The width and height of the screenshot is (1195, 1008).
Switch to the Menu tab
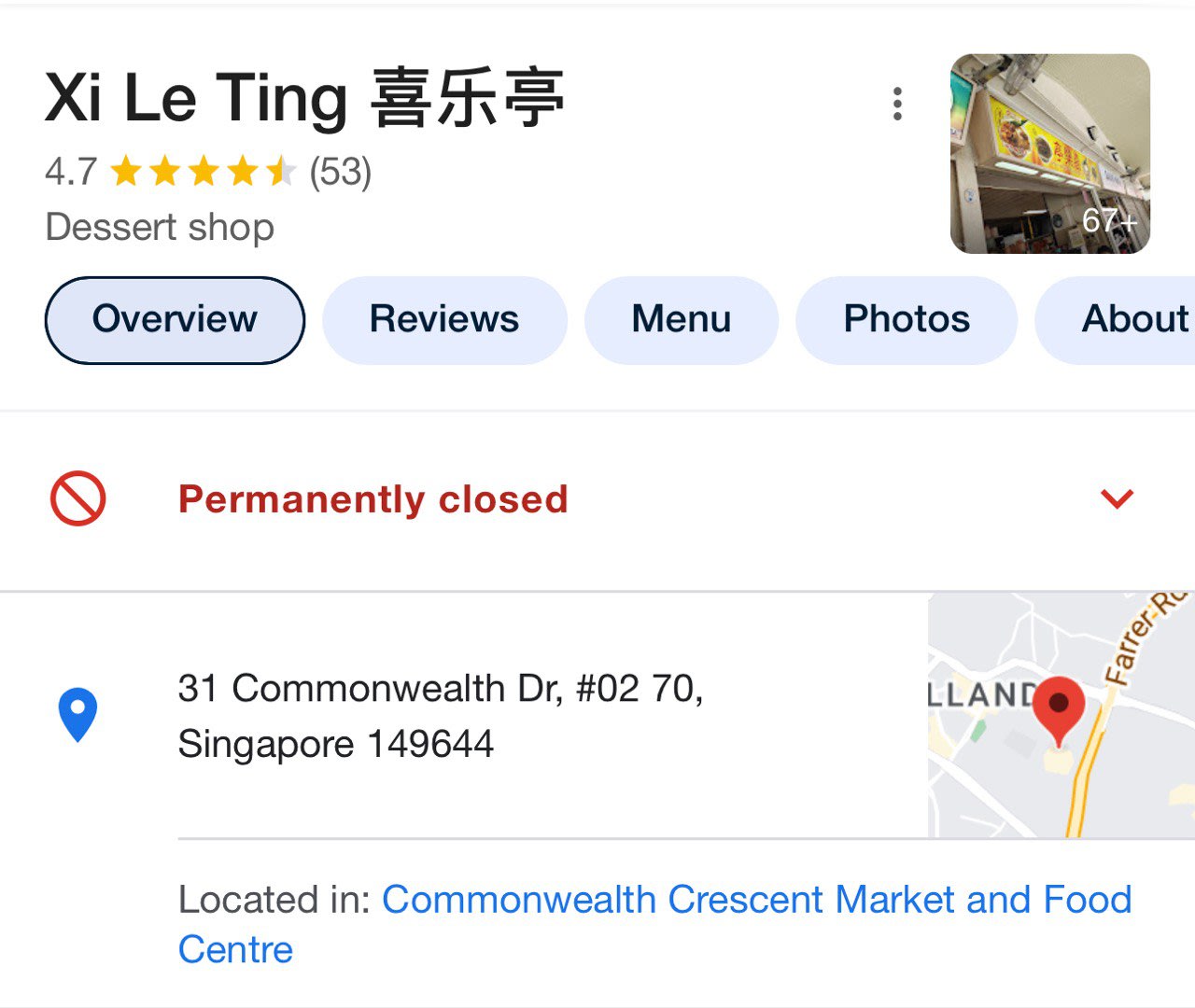681,320
